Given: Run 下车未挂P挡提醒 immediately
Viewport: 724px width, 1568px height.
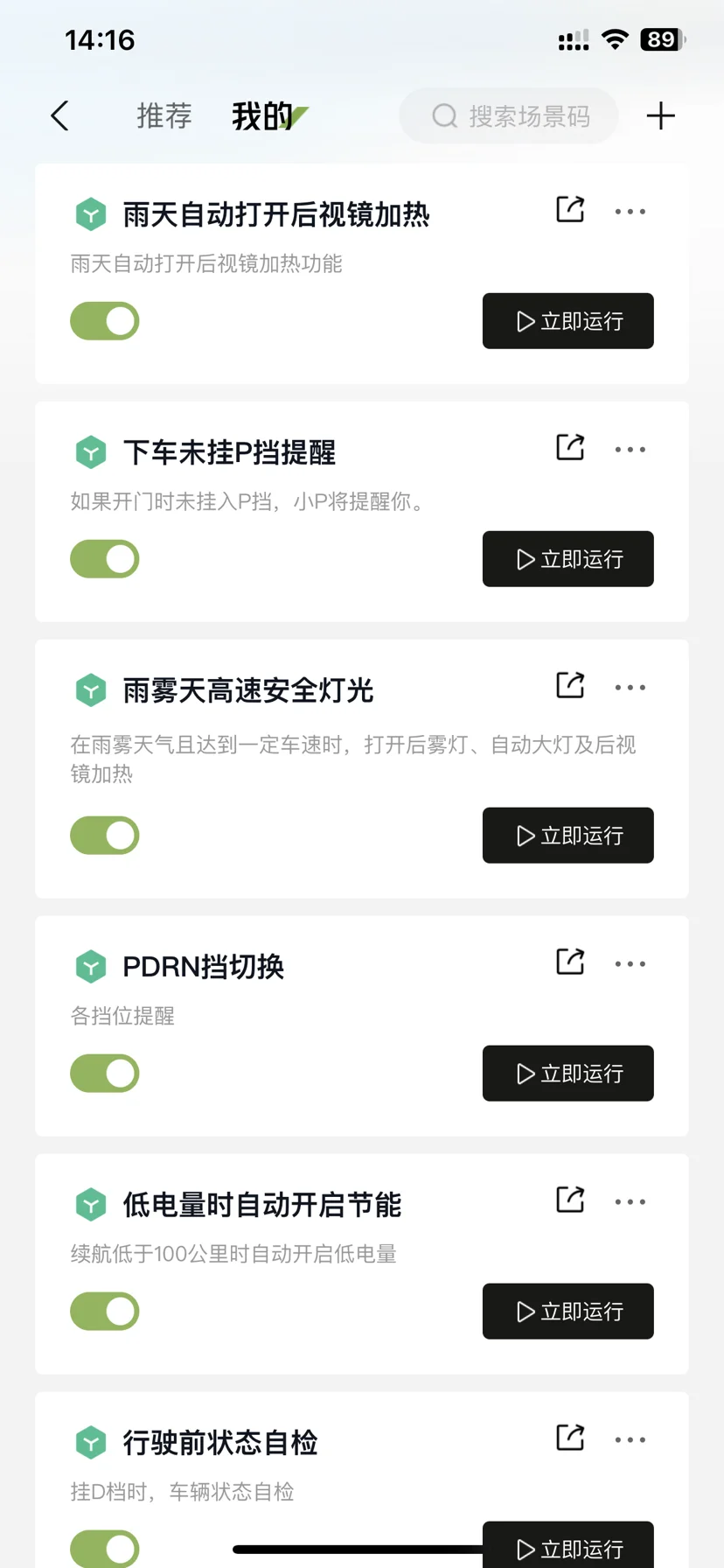Looking at the screenshot, I should point(568,559).
